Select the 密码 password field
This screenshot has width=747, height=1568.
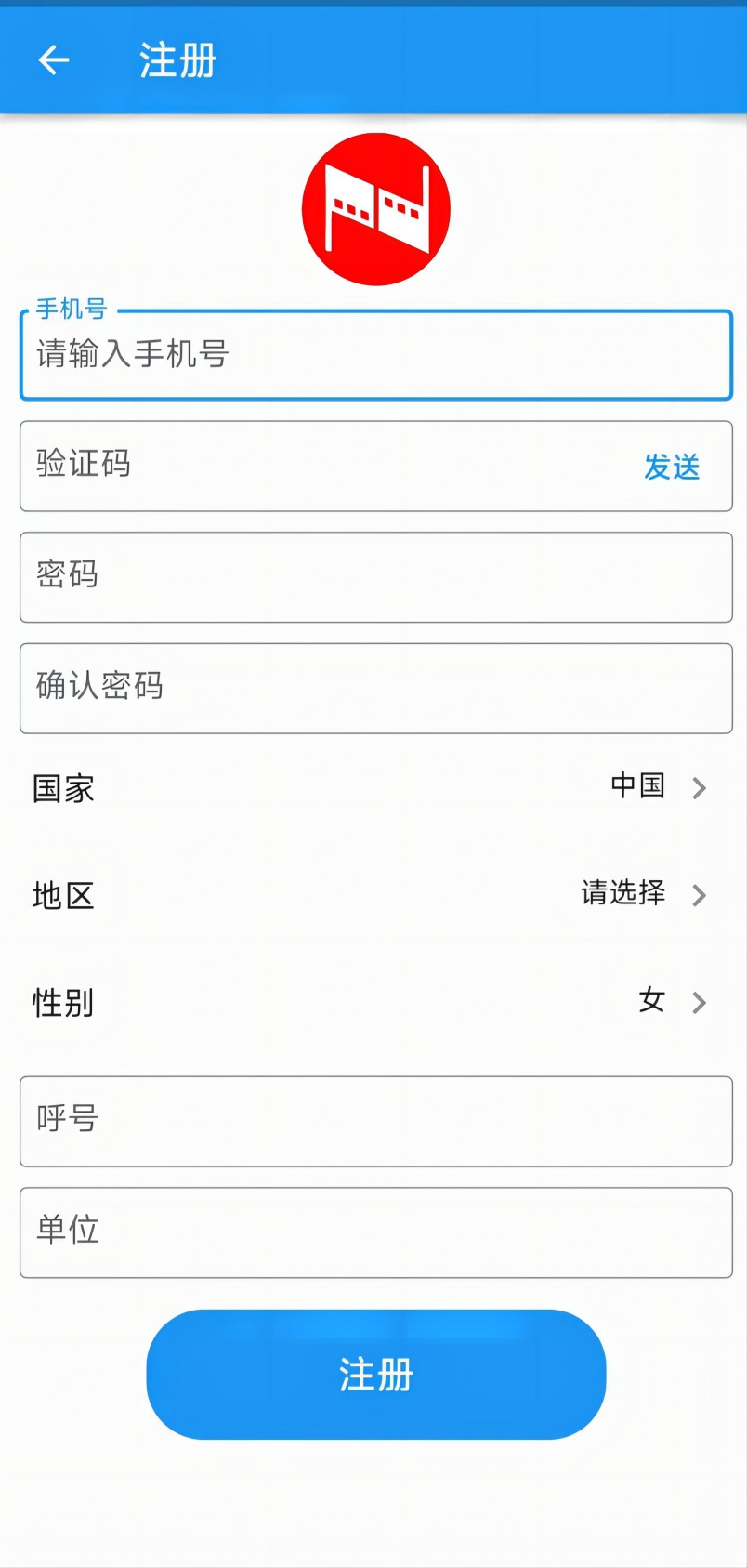click(x=375, y=577)
